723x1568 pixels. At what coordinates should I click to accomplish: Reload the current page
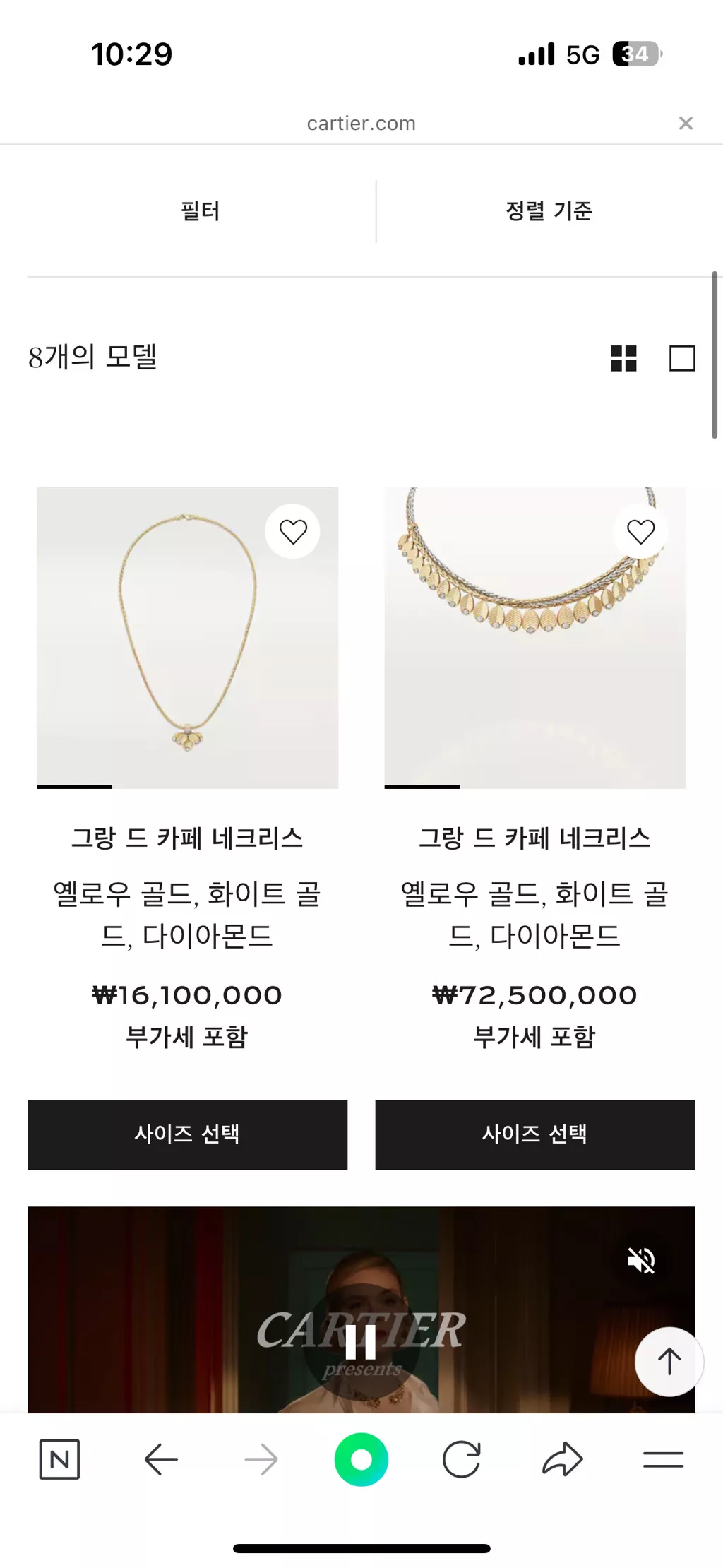[462, 1459]
